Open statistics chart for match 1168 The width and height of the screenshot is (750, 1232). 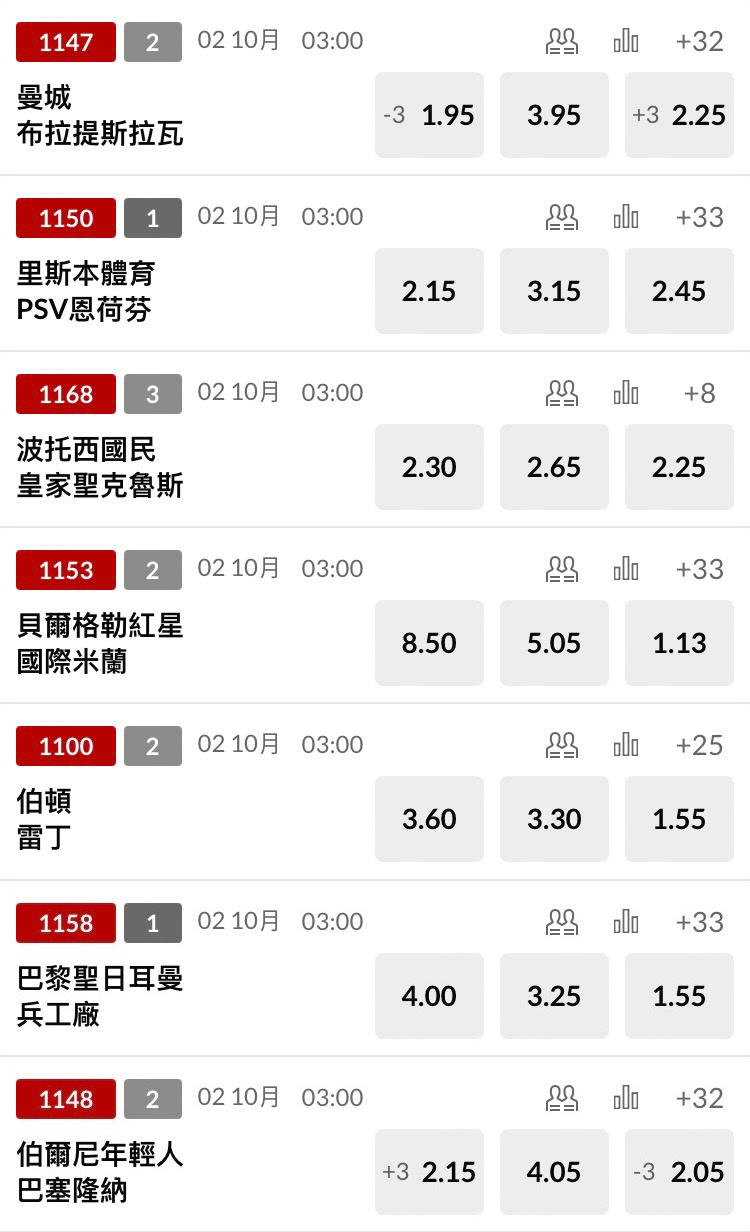tap(626, 393)
